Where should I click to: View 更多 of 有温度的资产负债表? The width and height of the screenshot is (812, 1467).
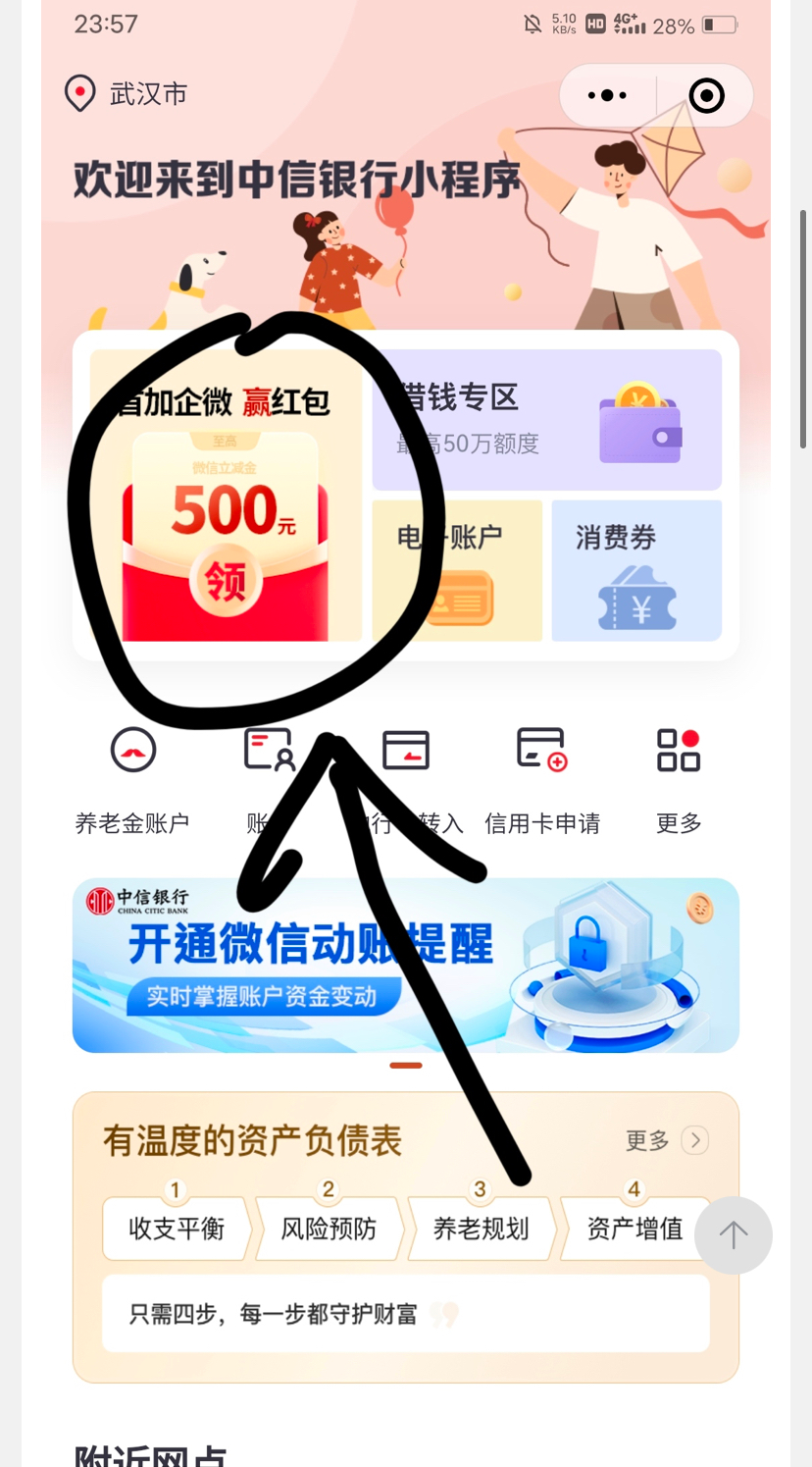point(667,1140)
